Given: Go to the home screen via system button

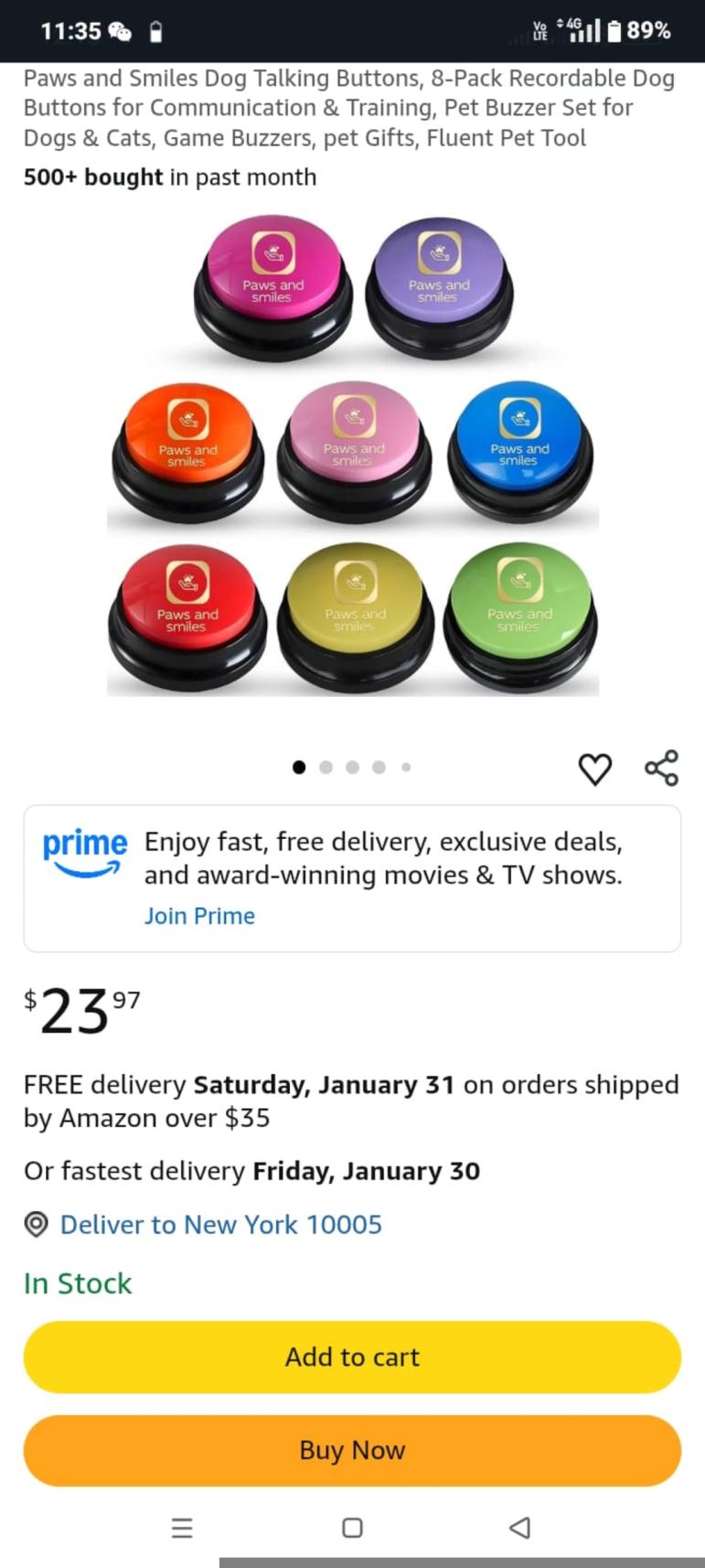Looking at the screenshot, I should [x=352, y=1527].
